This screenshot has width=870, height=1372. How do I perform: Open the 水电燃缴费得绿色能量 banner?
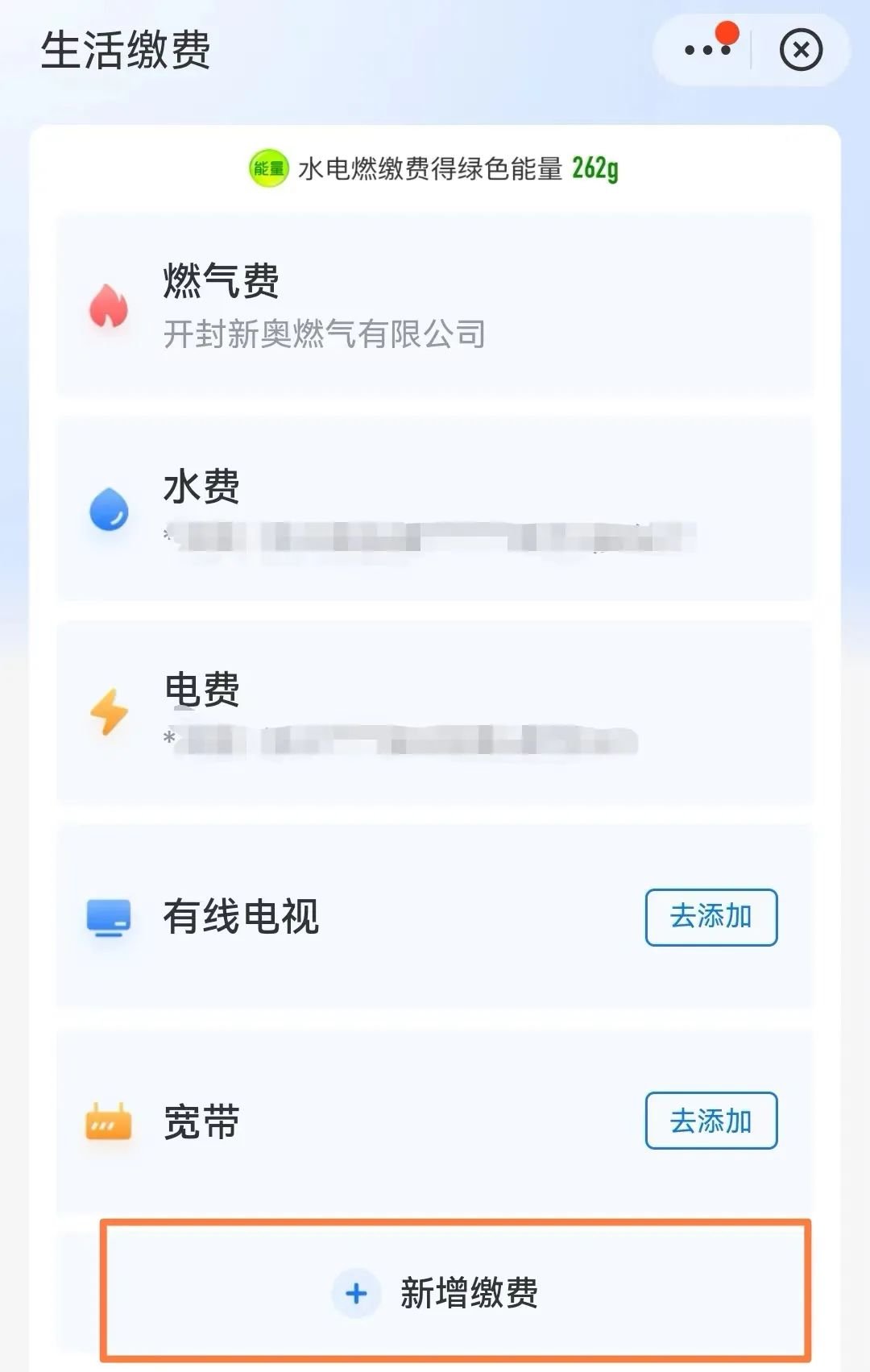tap(435, 168)
